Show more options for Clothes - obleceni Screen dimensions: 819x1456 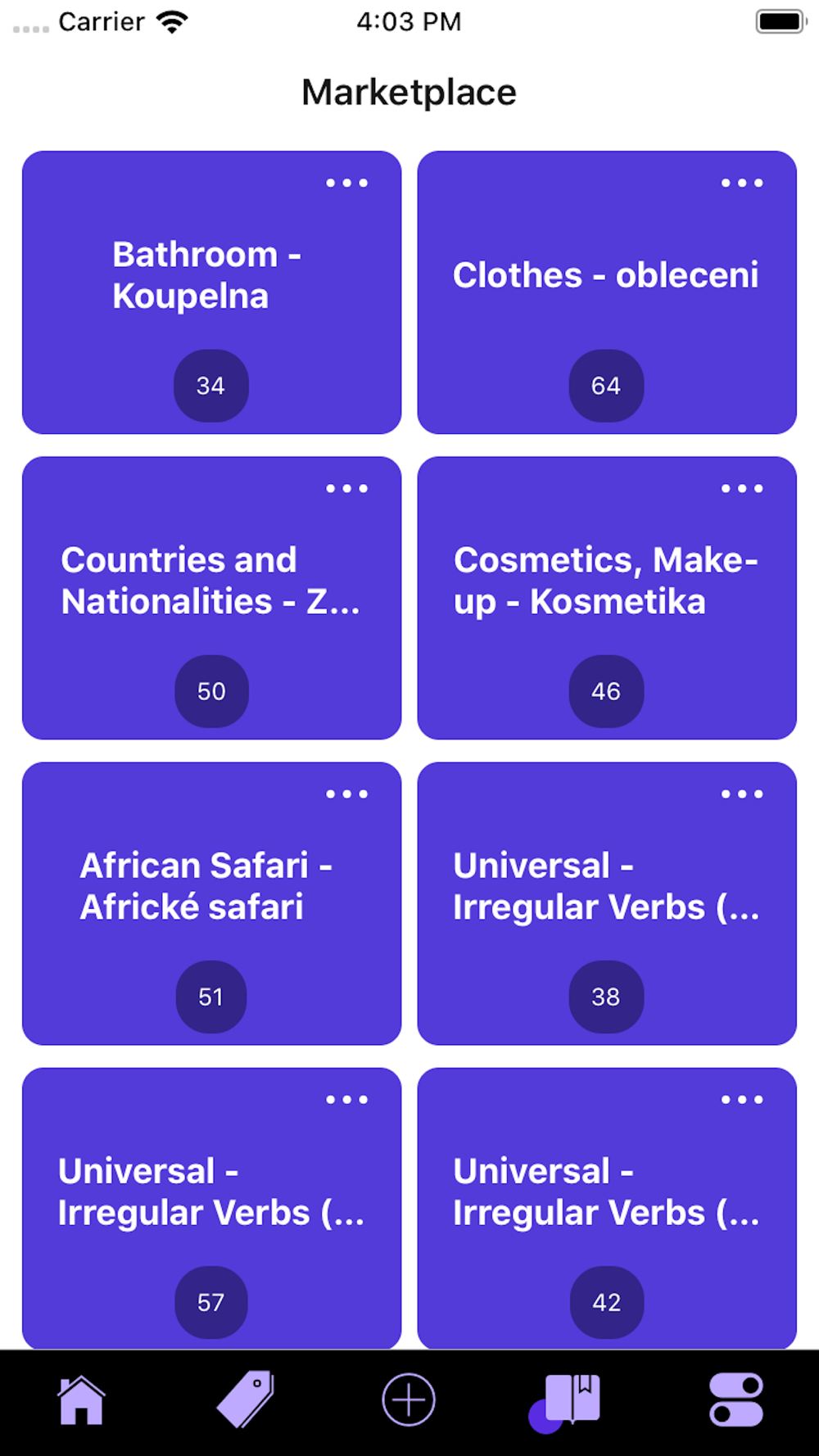pyautogui.click(x=742, y=183)
